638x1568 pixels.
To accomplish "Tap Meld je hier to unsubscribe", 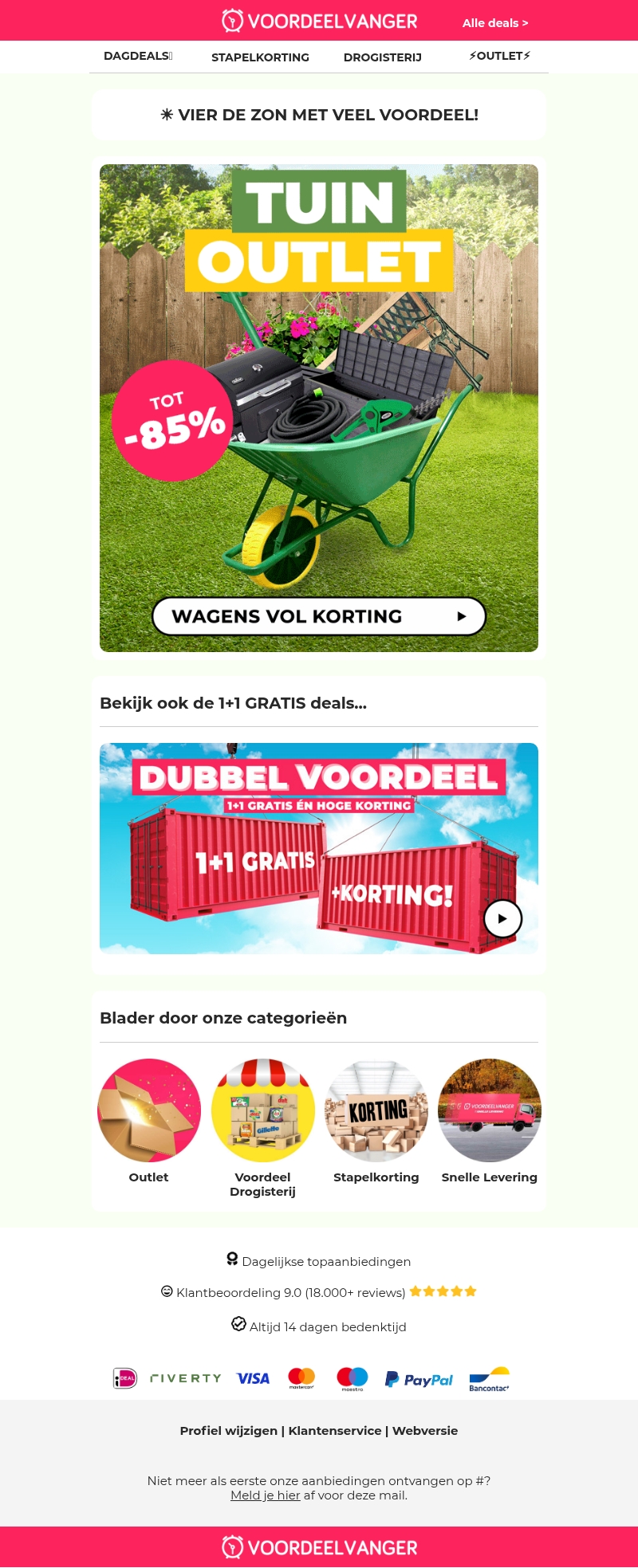I will [x=265, y=1495].
